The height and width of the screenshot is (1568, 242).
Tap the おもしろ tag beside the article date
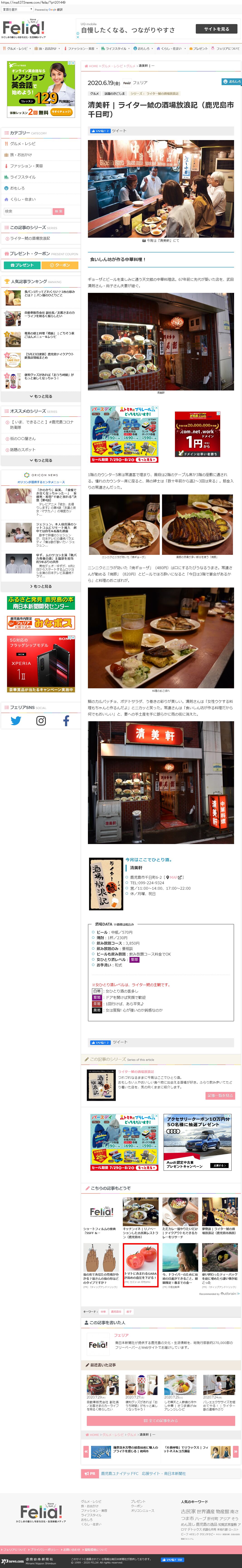(232, 81)
